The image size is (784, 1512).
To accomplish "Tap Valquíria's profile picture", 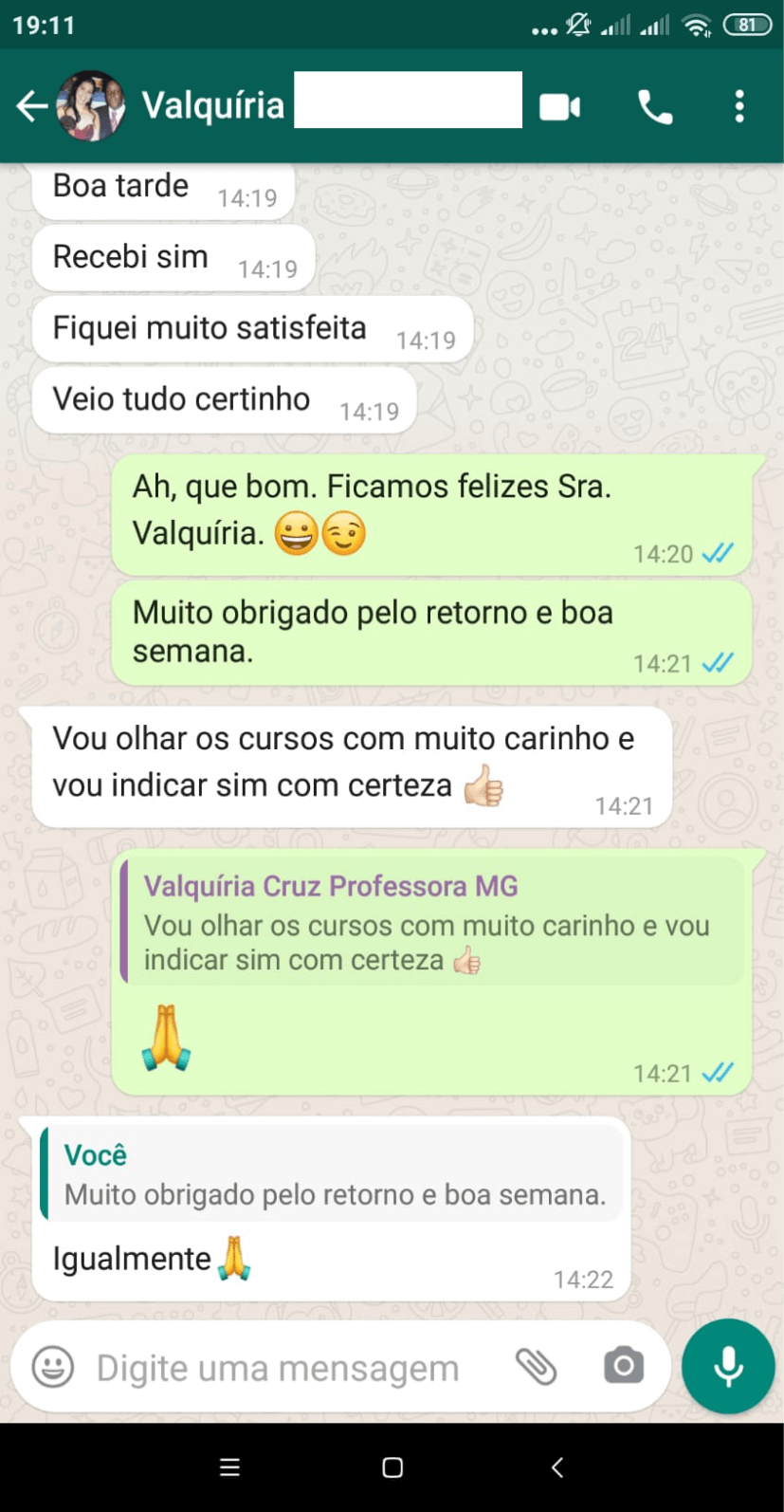I will pyautogui.click(x=91, y=104).
